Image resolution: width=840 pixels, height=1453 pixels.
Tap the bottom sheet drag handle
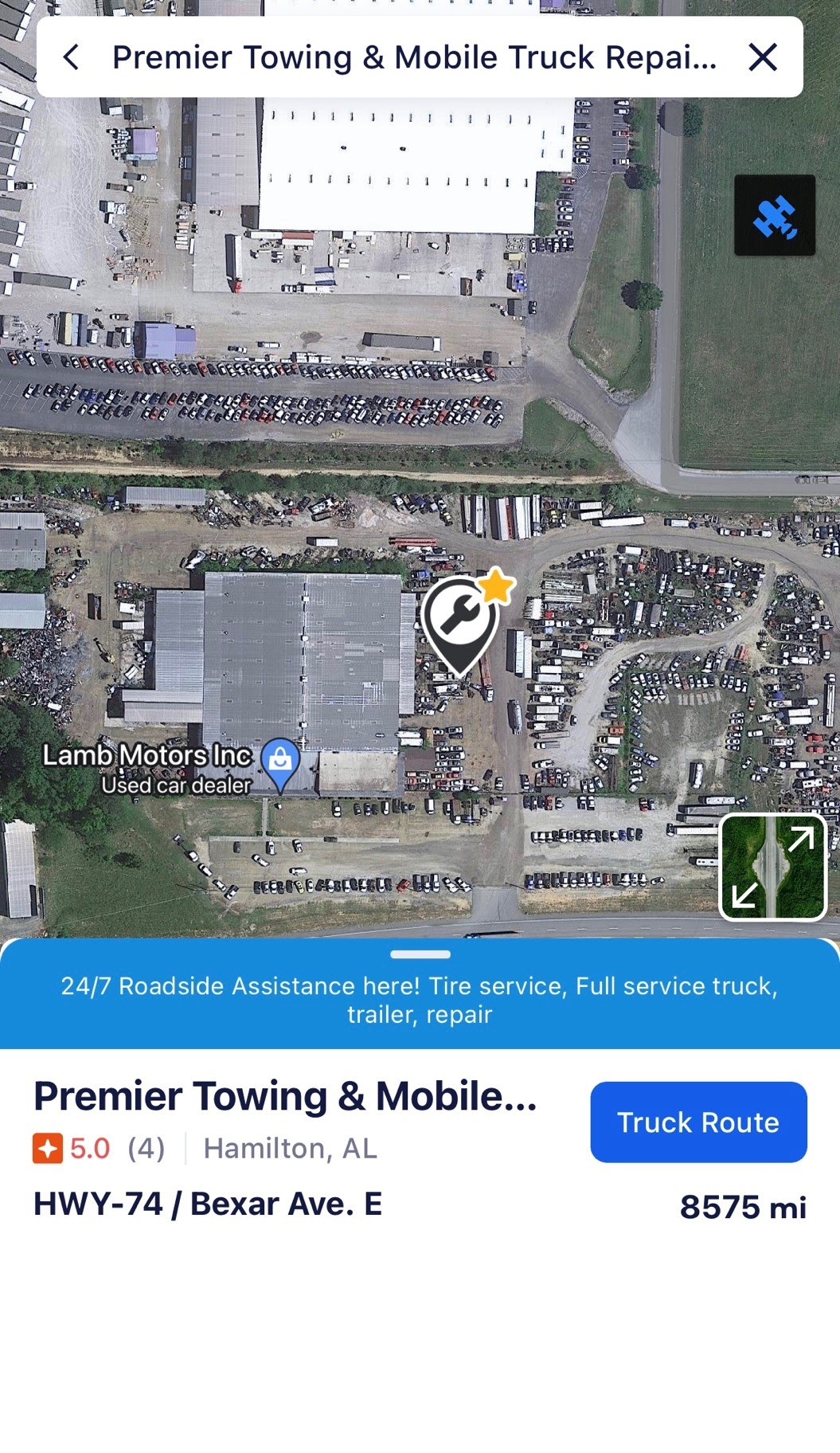tap(420, 954)
